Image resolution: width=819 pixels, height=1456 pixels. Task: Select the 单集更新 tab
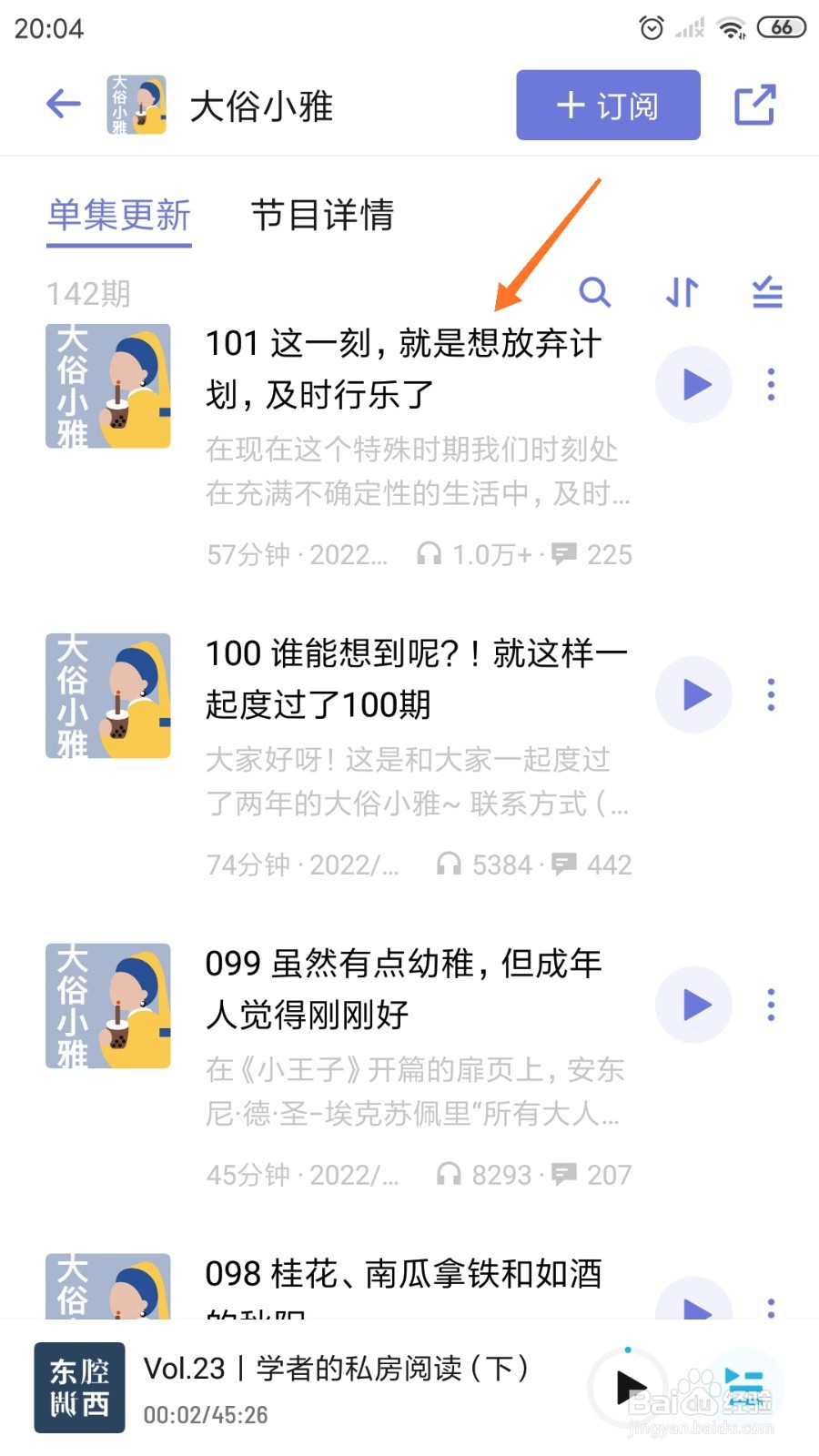point(119,216)
